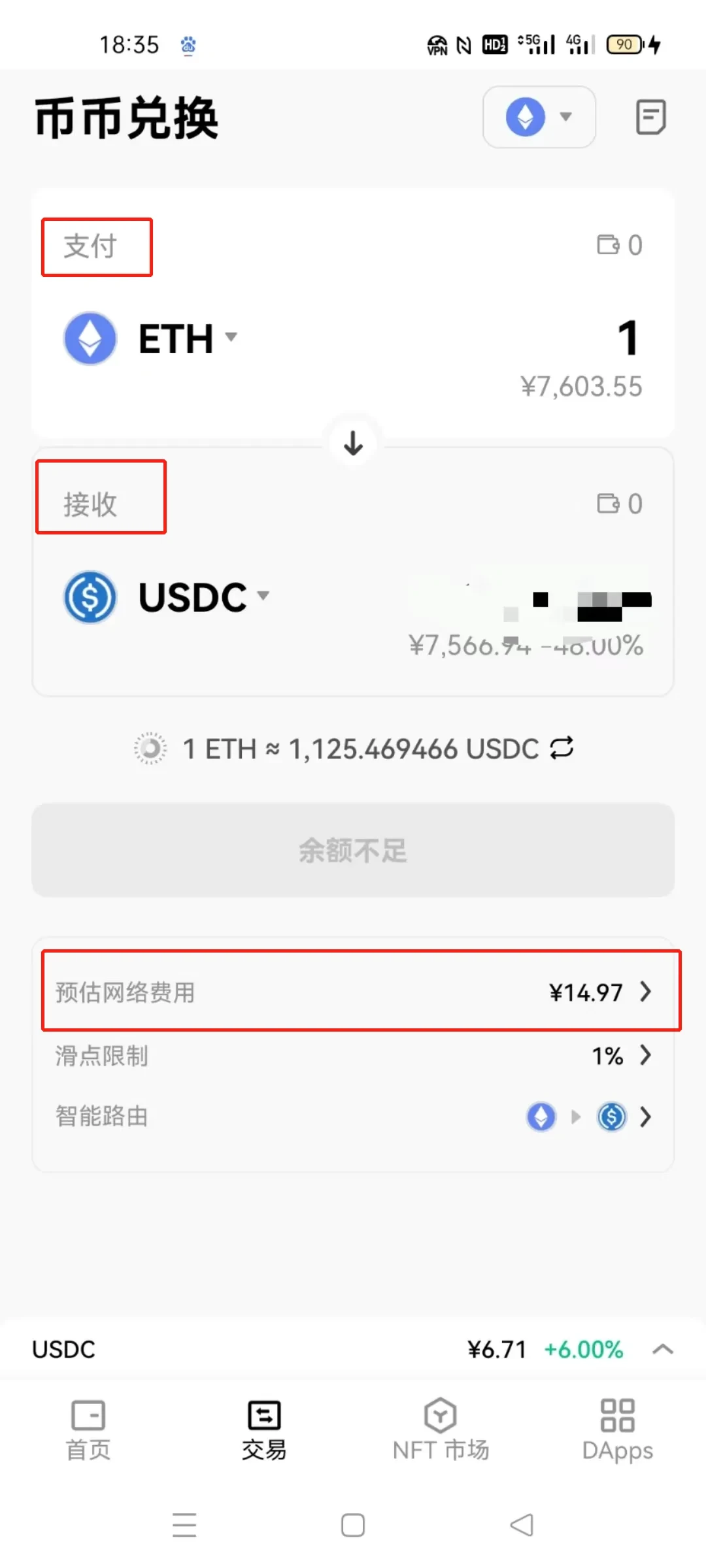The image size is (706, 1568).
Task: Adjust the 滑点限制 slippage setting
Action: point(353,1056)
